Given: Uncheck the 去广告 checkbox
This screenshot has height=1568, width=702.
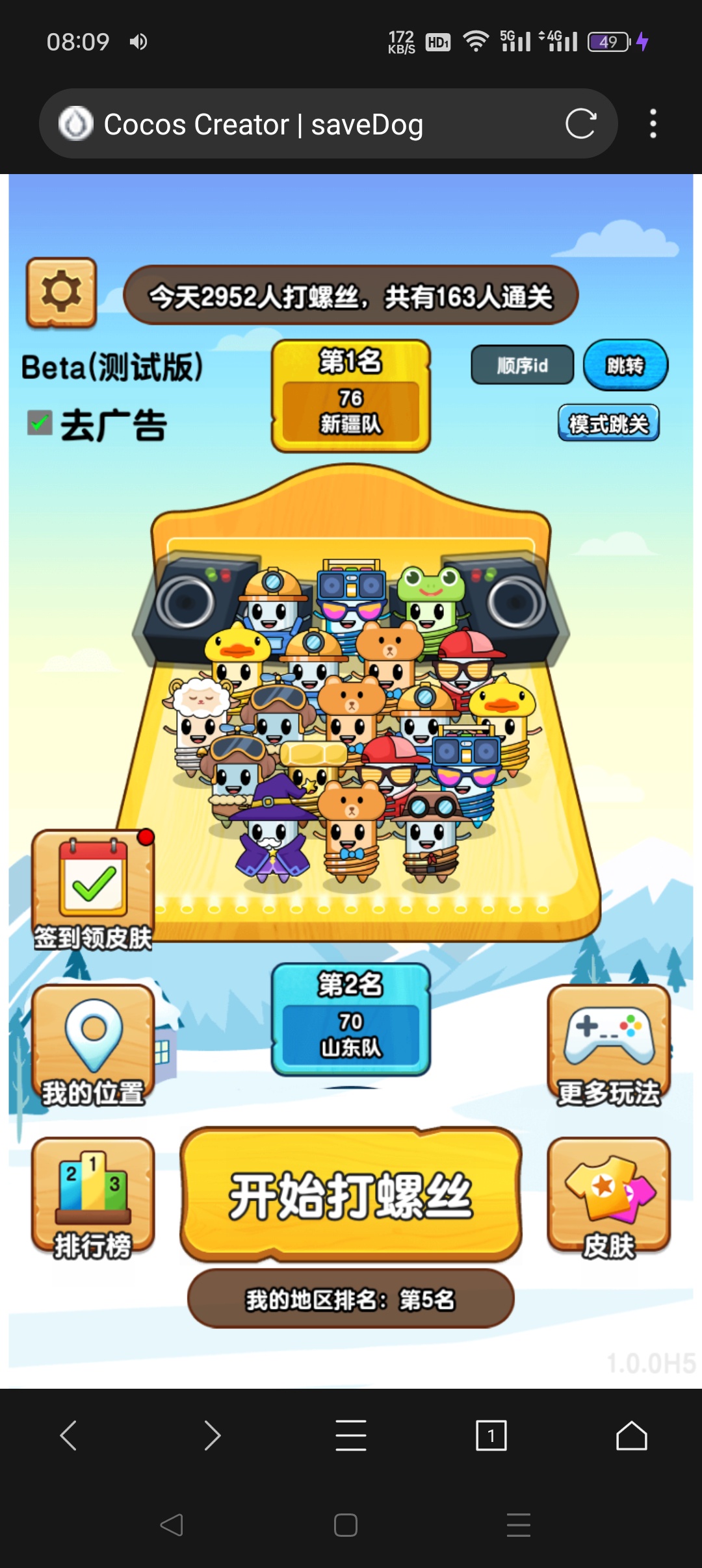Looking at the screenshot, I should [x=40, y=423].
